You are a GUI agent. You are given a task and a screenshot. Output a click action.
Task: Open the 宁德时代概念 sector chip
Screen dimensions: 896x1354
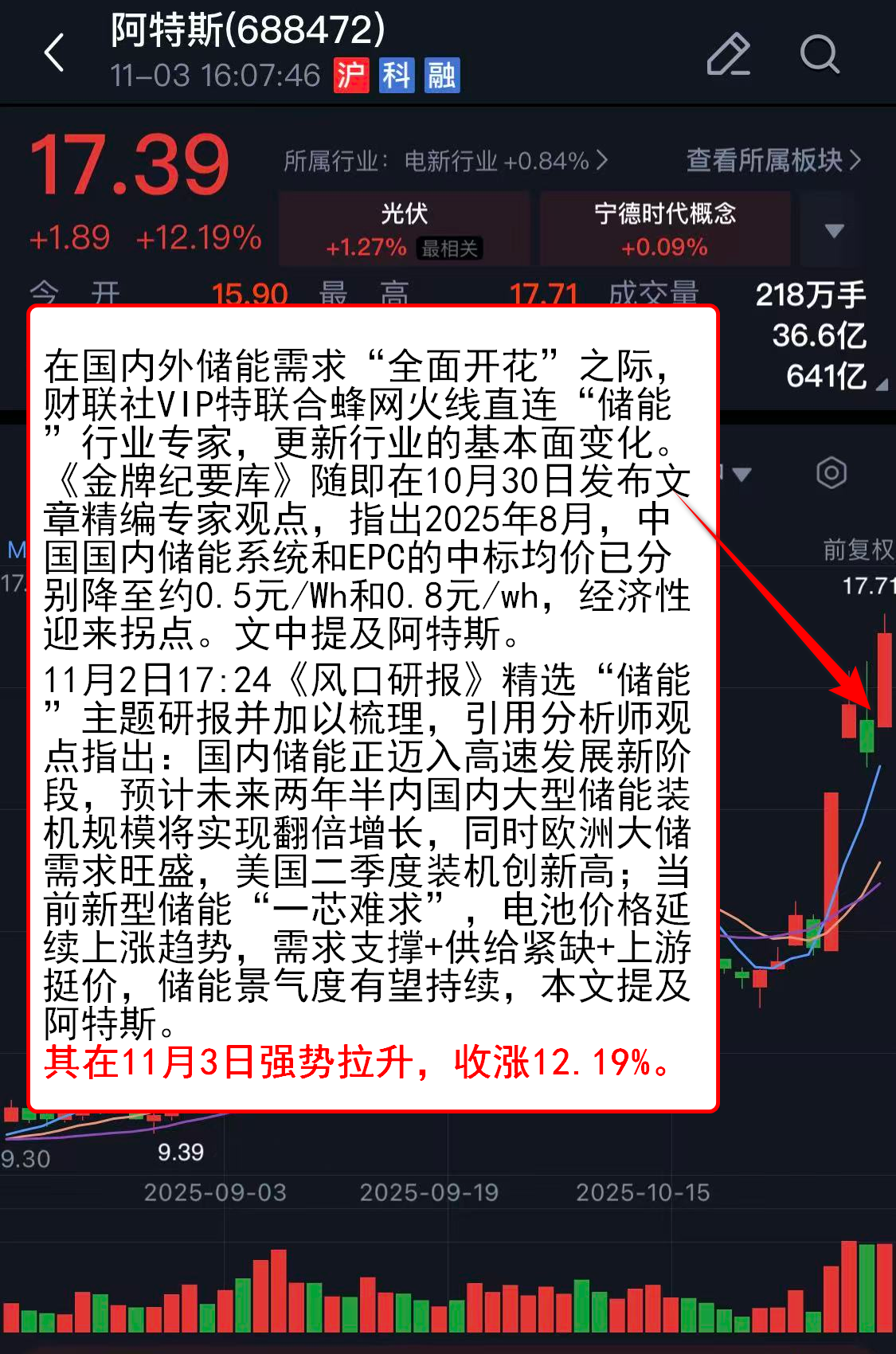coord(665,229)
